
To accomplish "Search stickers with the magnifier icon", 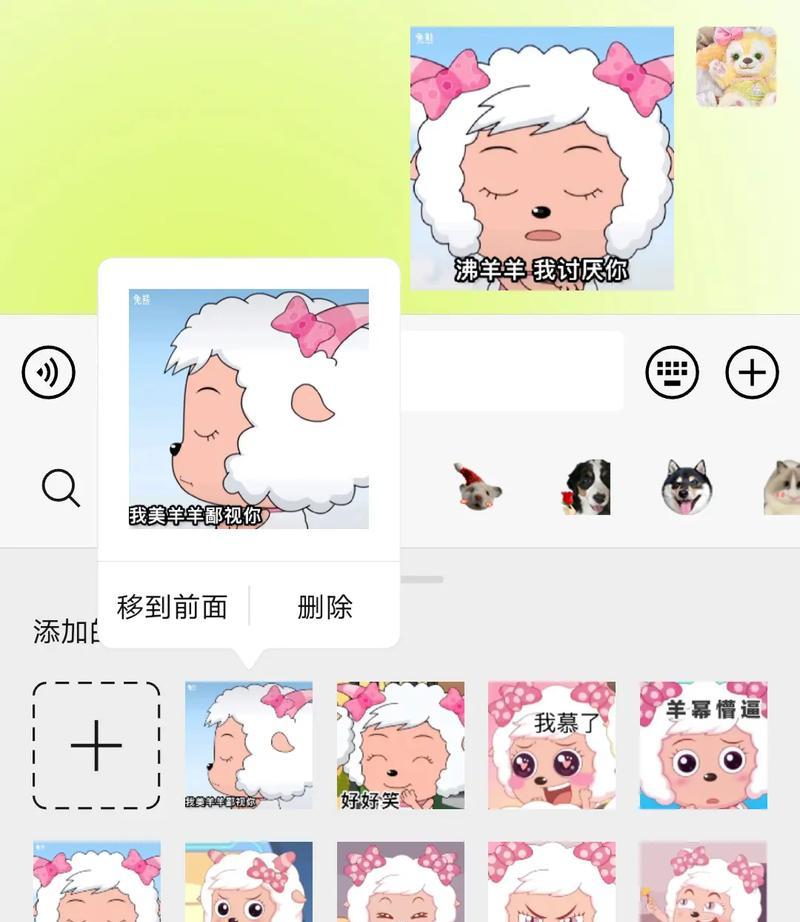I will pyautogui.click(x=61, y=489).
